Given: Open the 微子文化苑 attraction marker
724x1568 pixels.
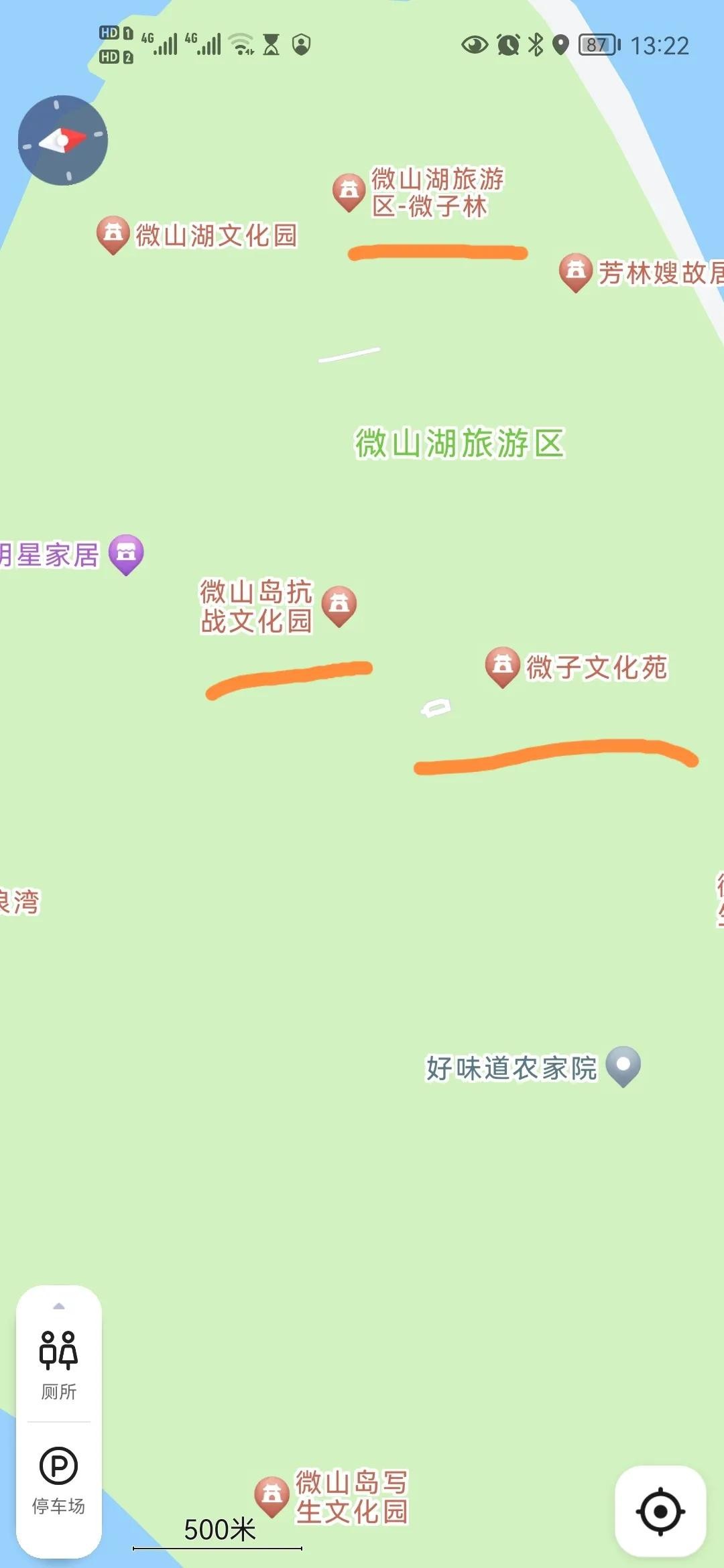Looking at the screenshot, I should coord(503,665).
